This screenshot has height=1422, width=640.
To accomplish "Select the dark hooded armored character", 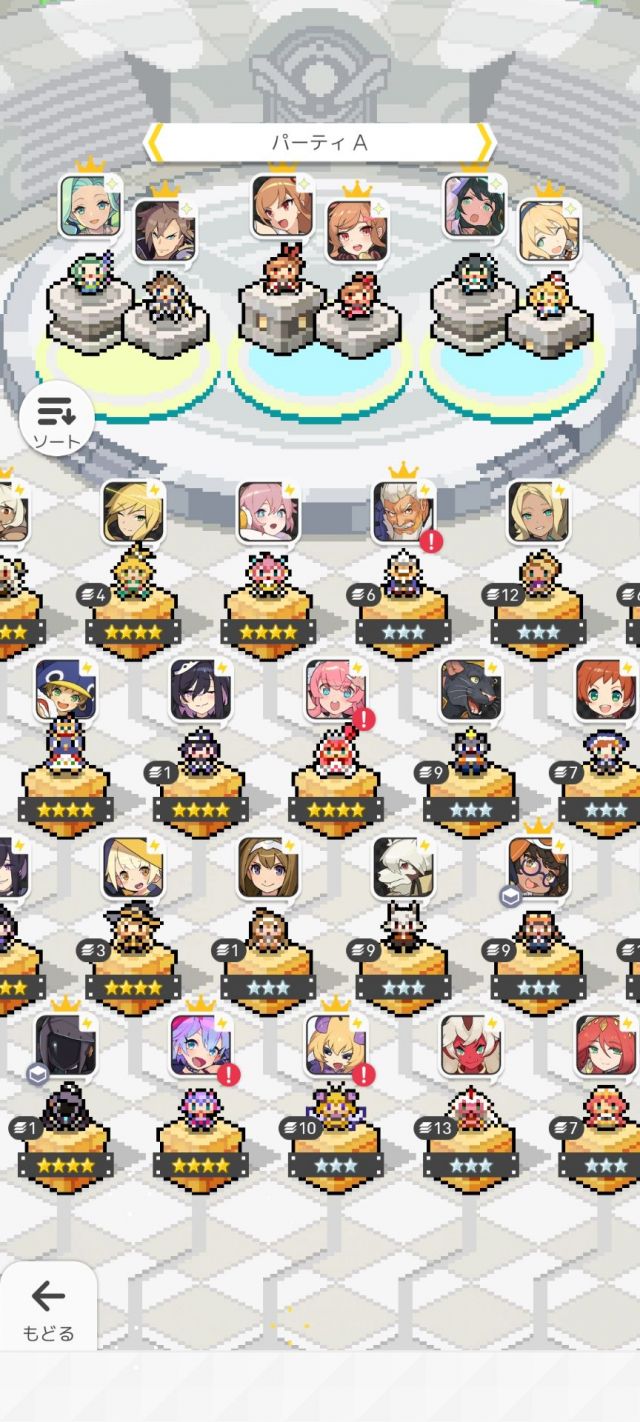I will click(x=65, y=1046).
